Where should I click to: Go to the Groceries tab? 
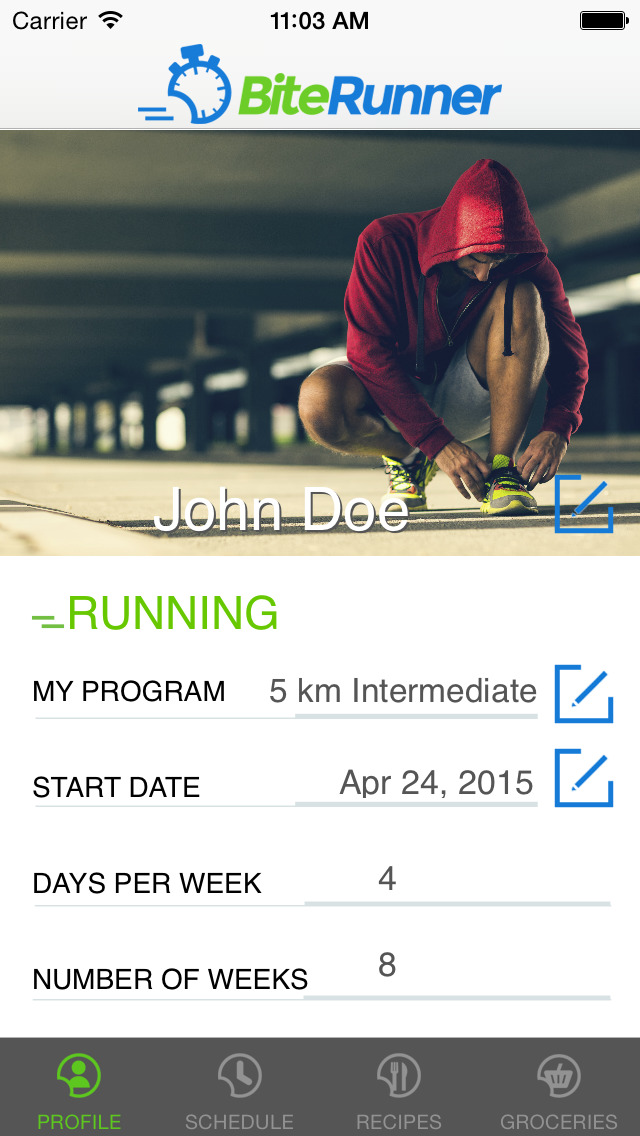pyautogui.click(x=559, y=1092)
